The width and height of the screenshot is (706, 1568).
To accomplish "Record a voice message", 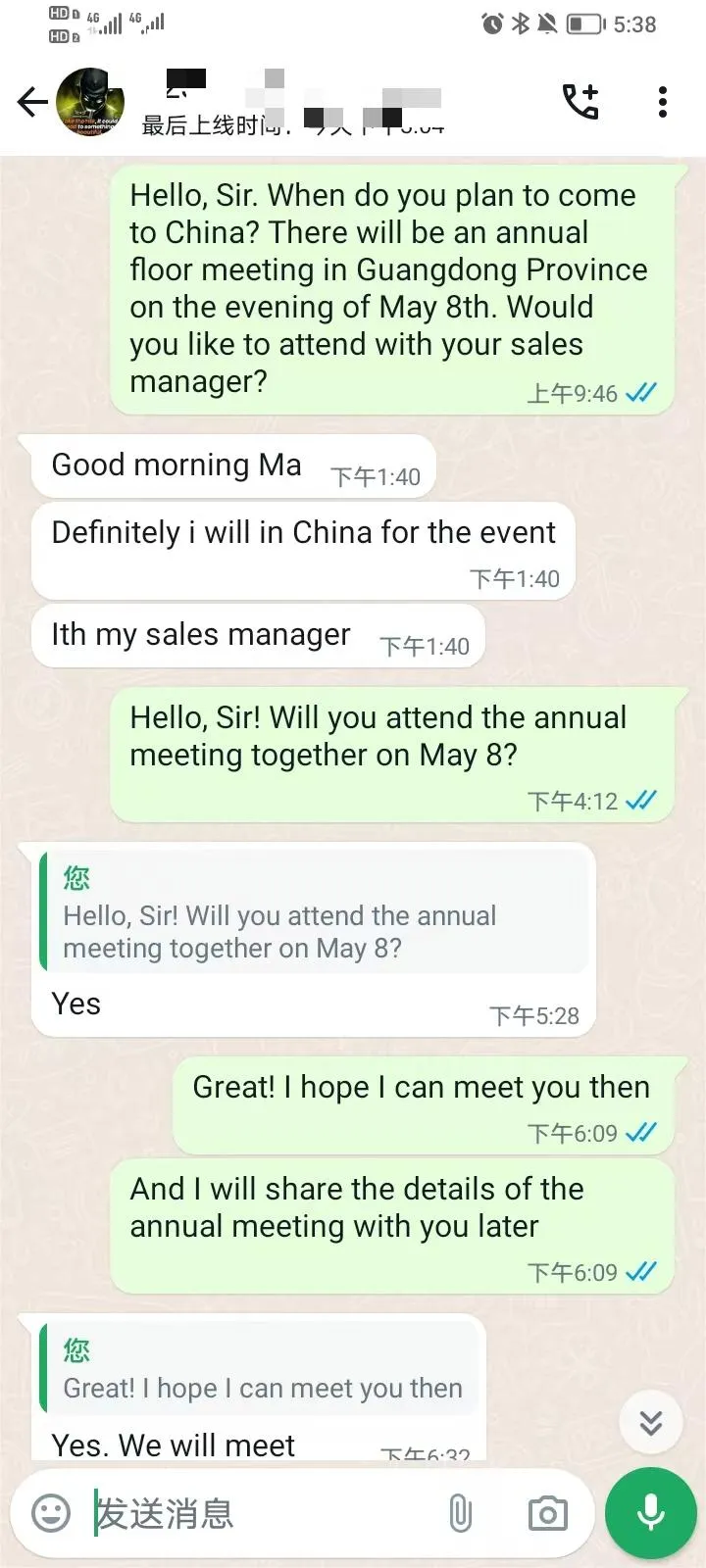I will 651,1513.
